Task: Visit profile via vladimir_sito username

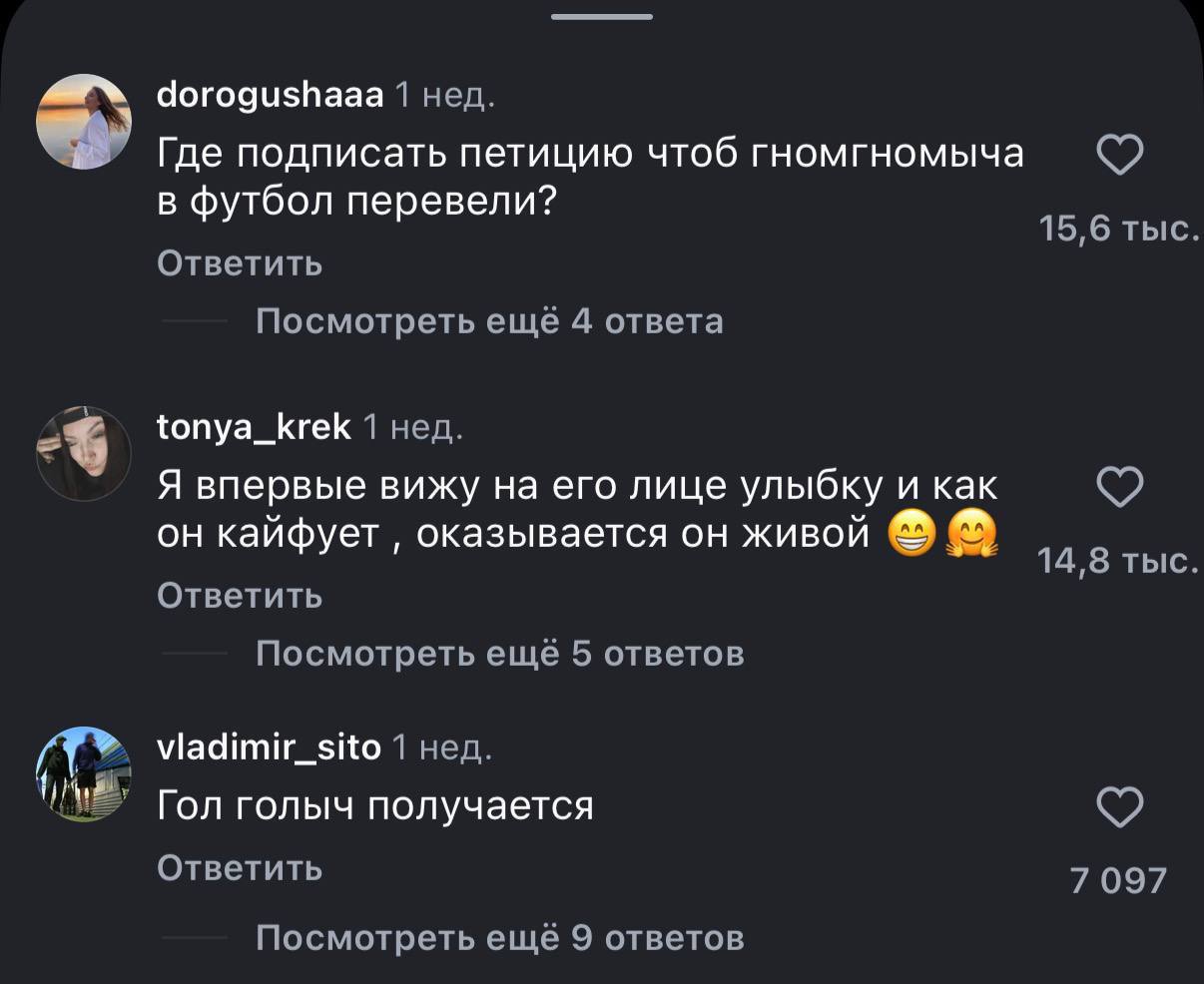Action: [270, 746]
